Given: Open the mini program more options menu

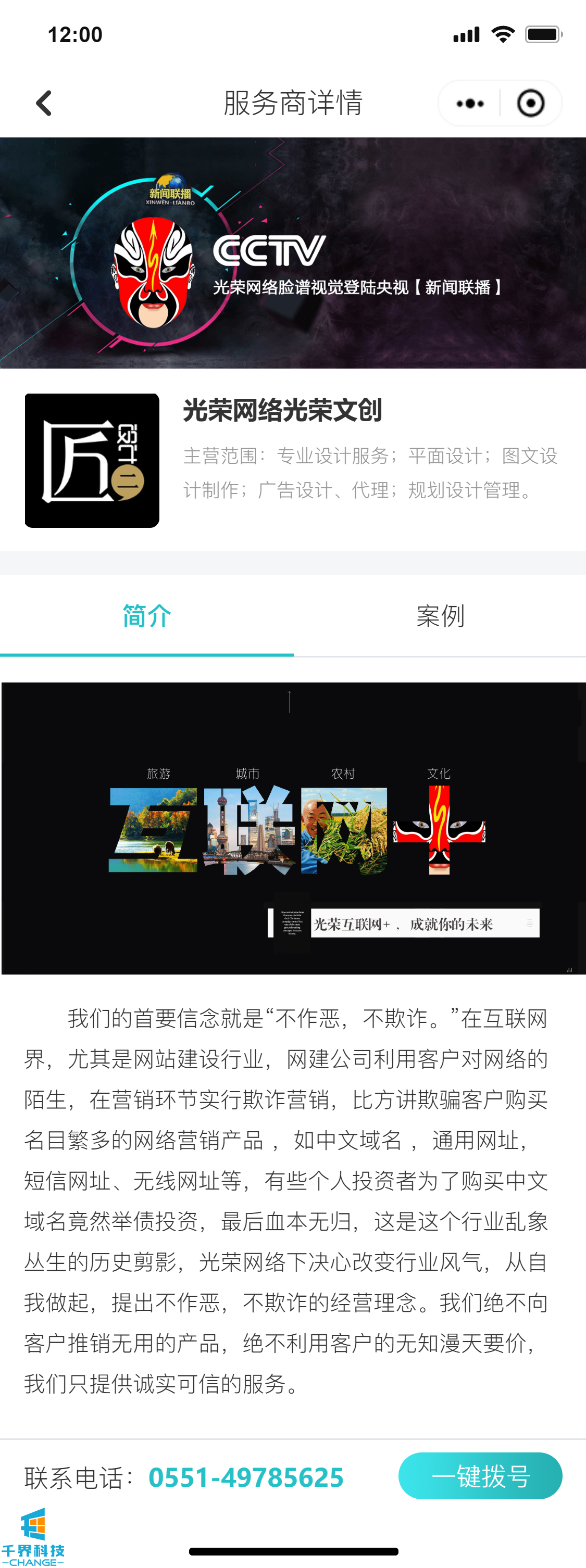Looking at the screenshot, I should pyautogui.click(x=470, y=104).
